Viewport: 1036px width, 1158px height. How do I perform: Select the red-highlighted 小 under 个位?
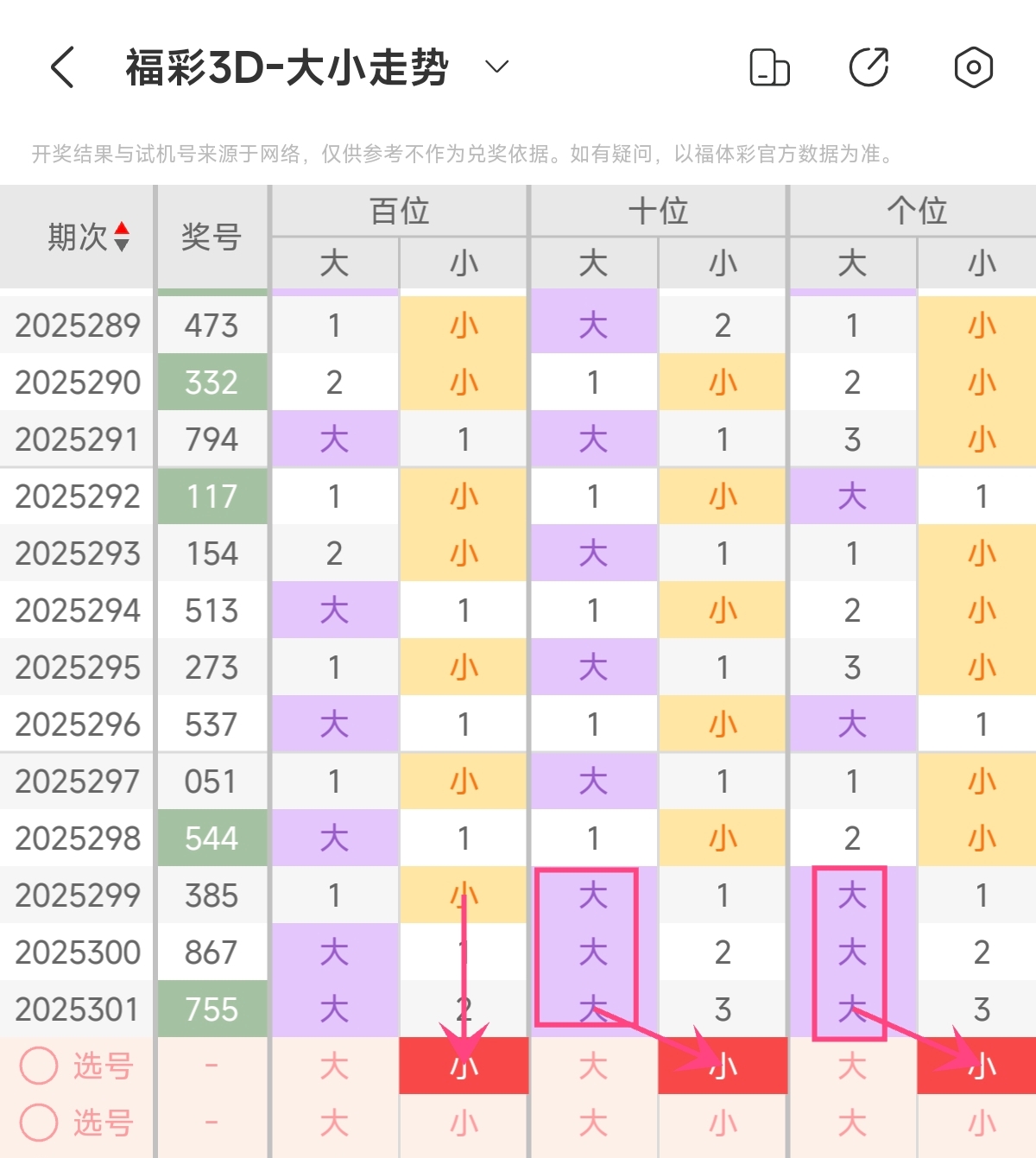click(x=981, y=1066)
